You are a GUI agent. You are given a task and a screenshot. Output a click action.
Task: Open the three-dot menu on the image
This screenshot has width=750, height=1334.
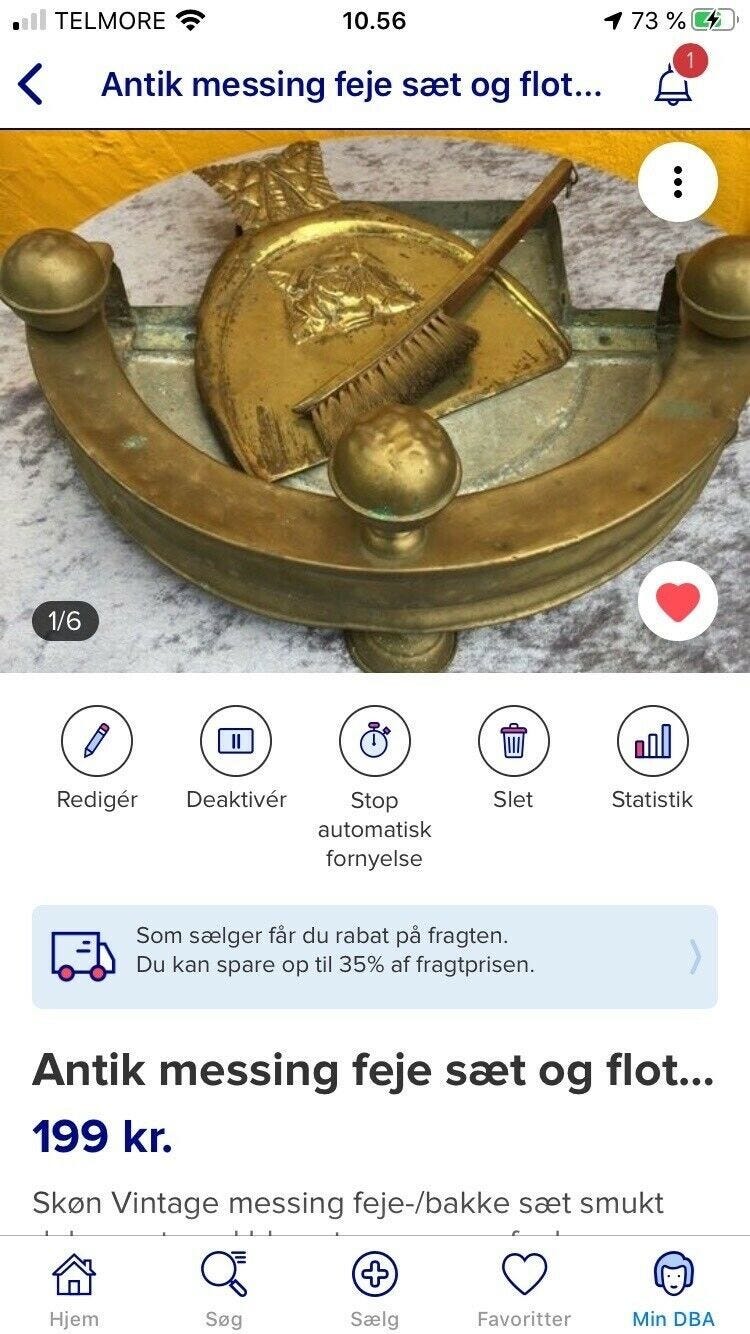tap(678, 183)
